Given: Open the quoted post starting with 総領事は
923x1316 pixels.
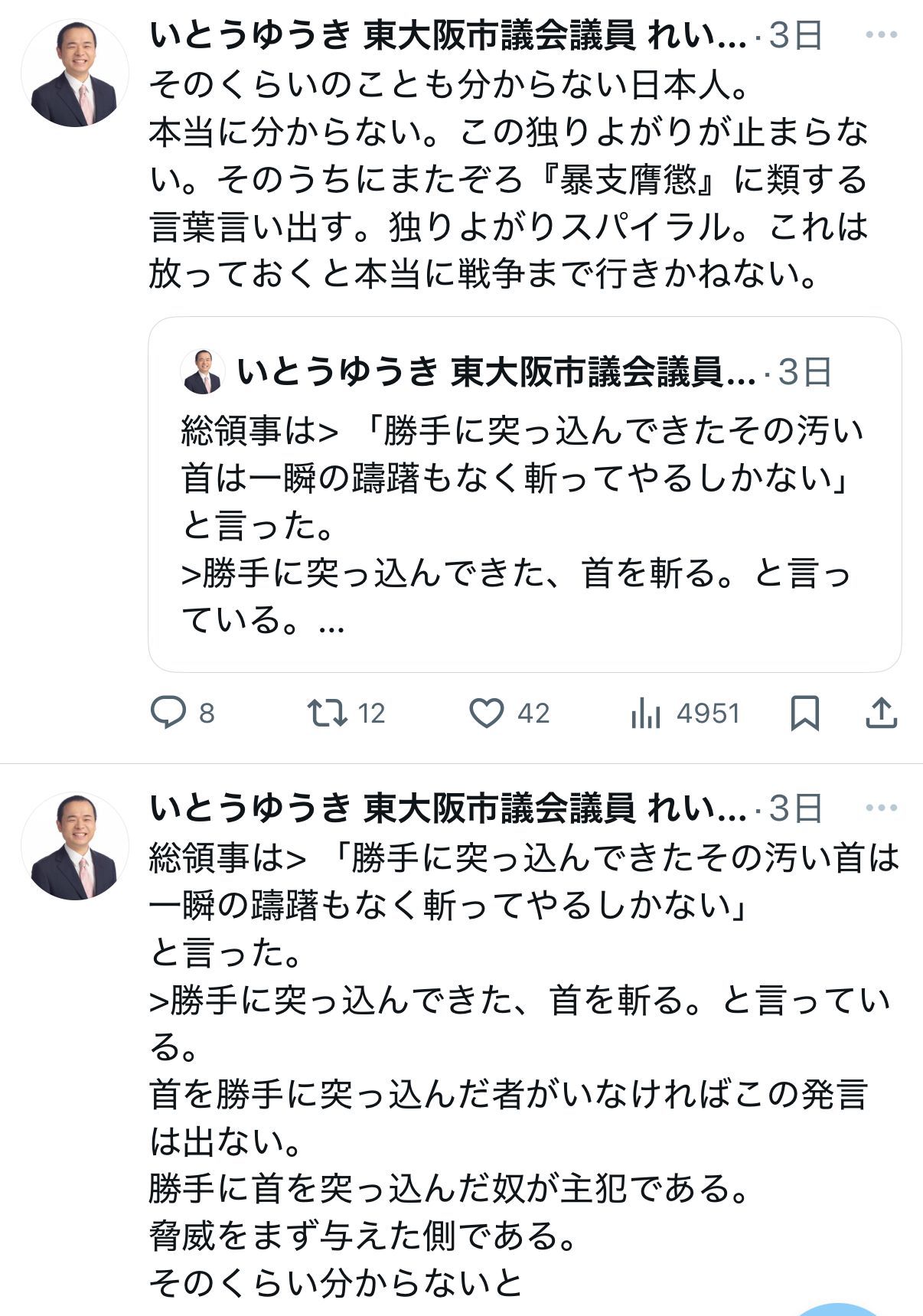Looking at the screenshot, I should tap(524, 505).
